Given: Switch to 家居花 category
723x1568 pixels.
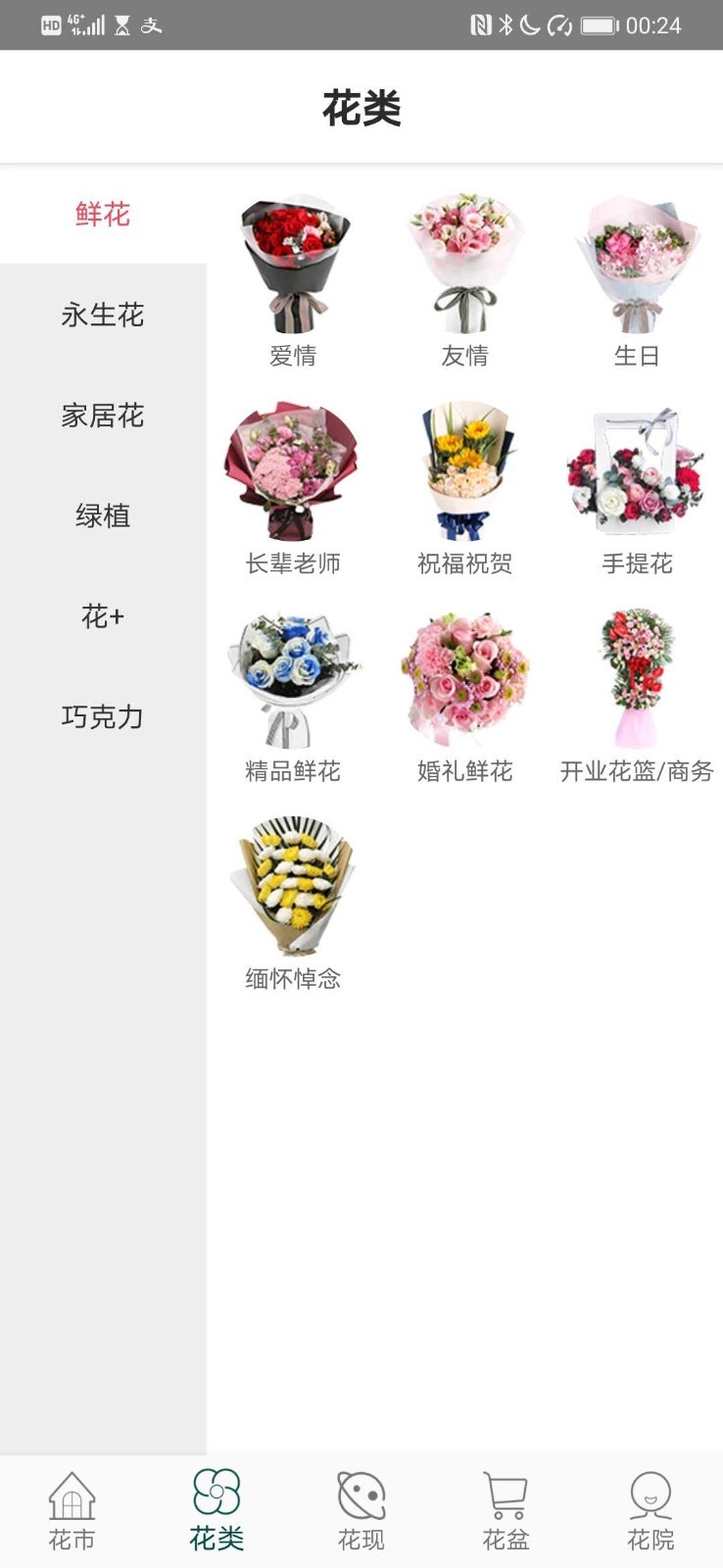Looking at the screenshot, I should 103,416.
